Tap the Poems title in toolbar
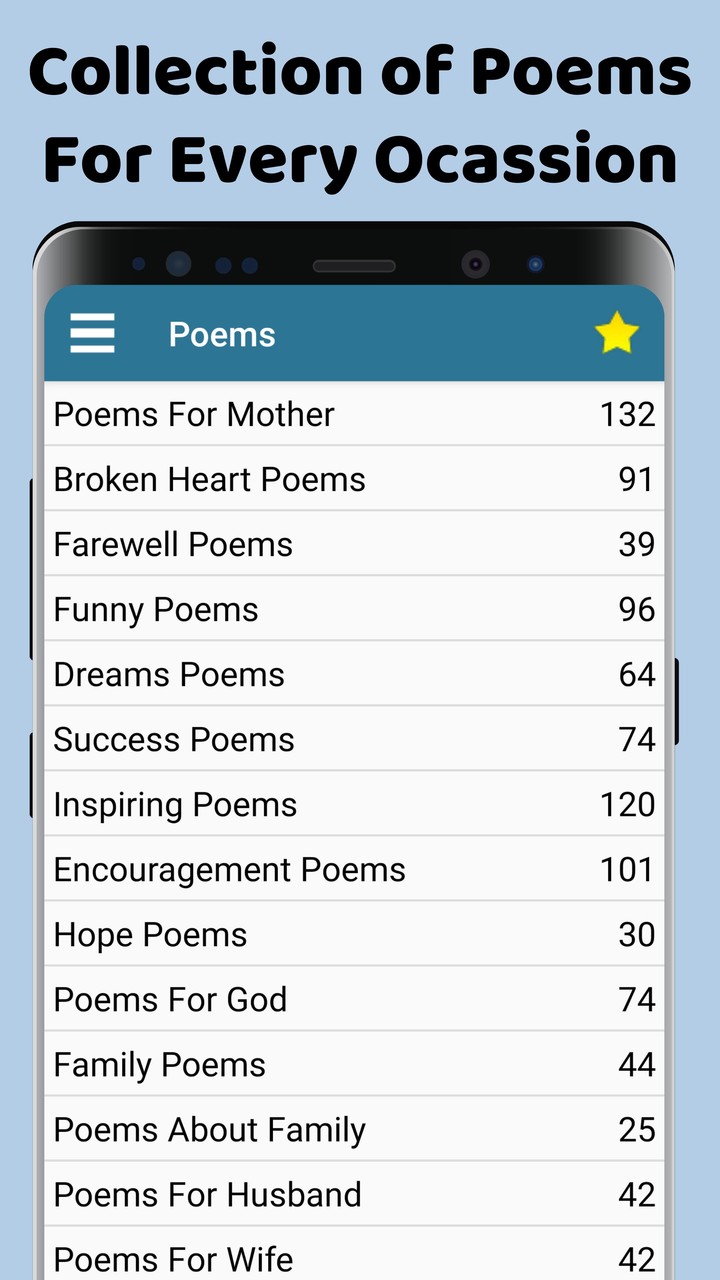The image size is (720, 1280). coord(221,334)
